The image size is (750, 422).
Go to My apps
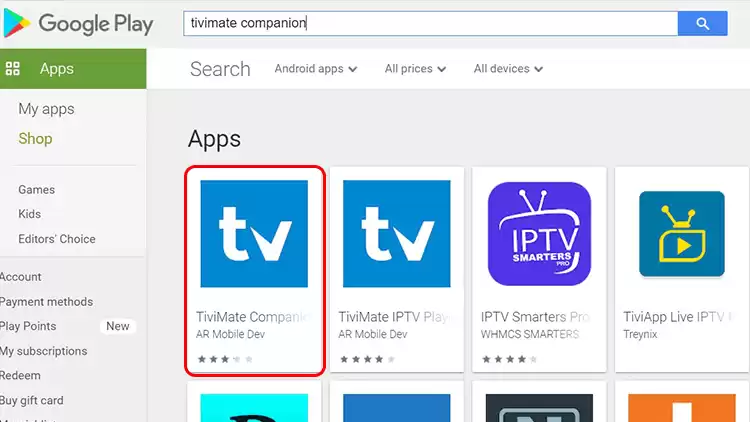pyautogui.click(x=46, y=109)
